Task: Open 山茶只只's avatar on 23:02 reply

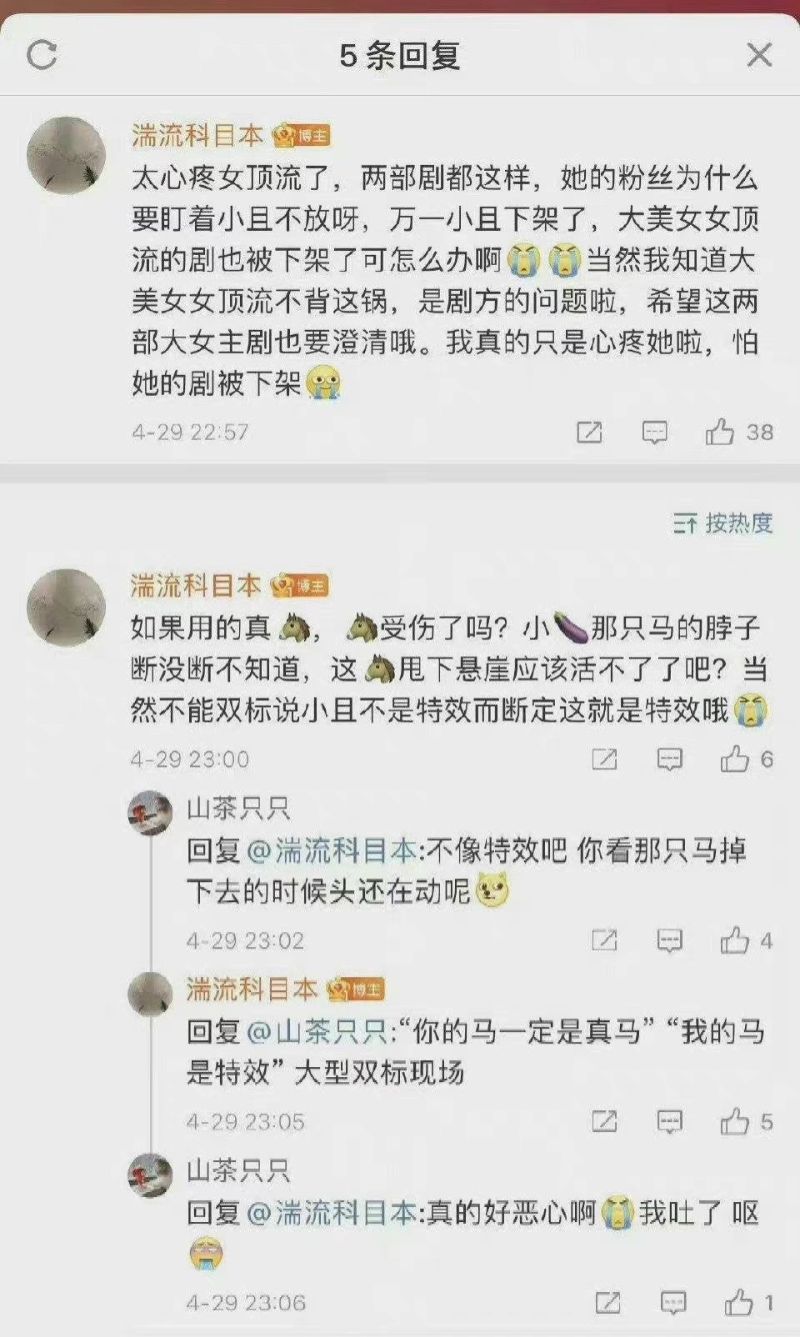Action: (x=150, y=812)
